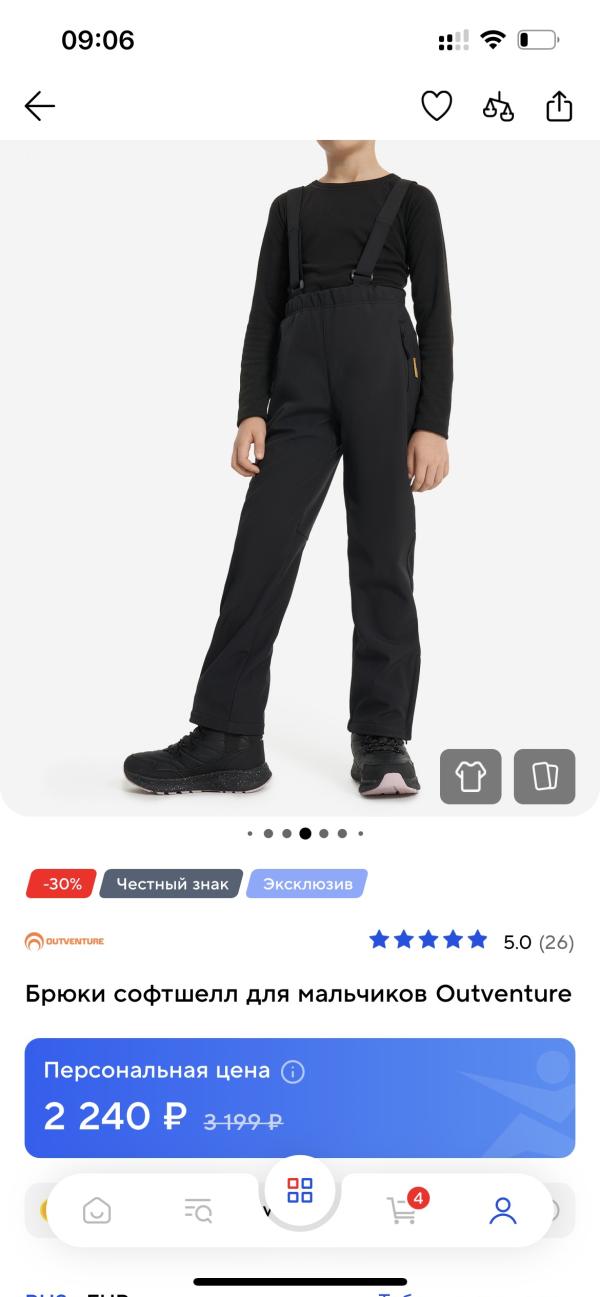Go back with the arrow icon
Viewport: 600px width, 1297px height.
pyautogui.click(x=40, y=106)
